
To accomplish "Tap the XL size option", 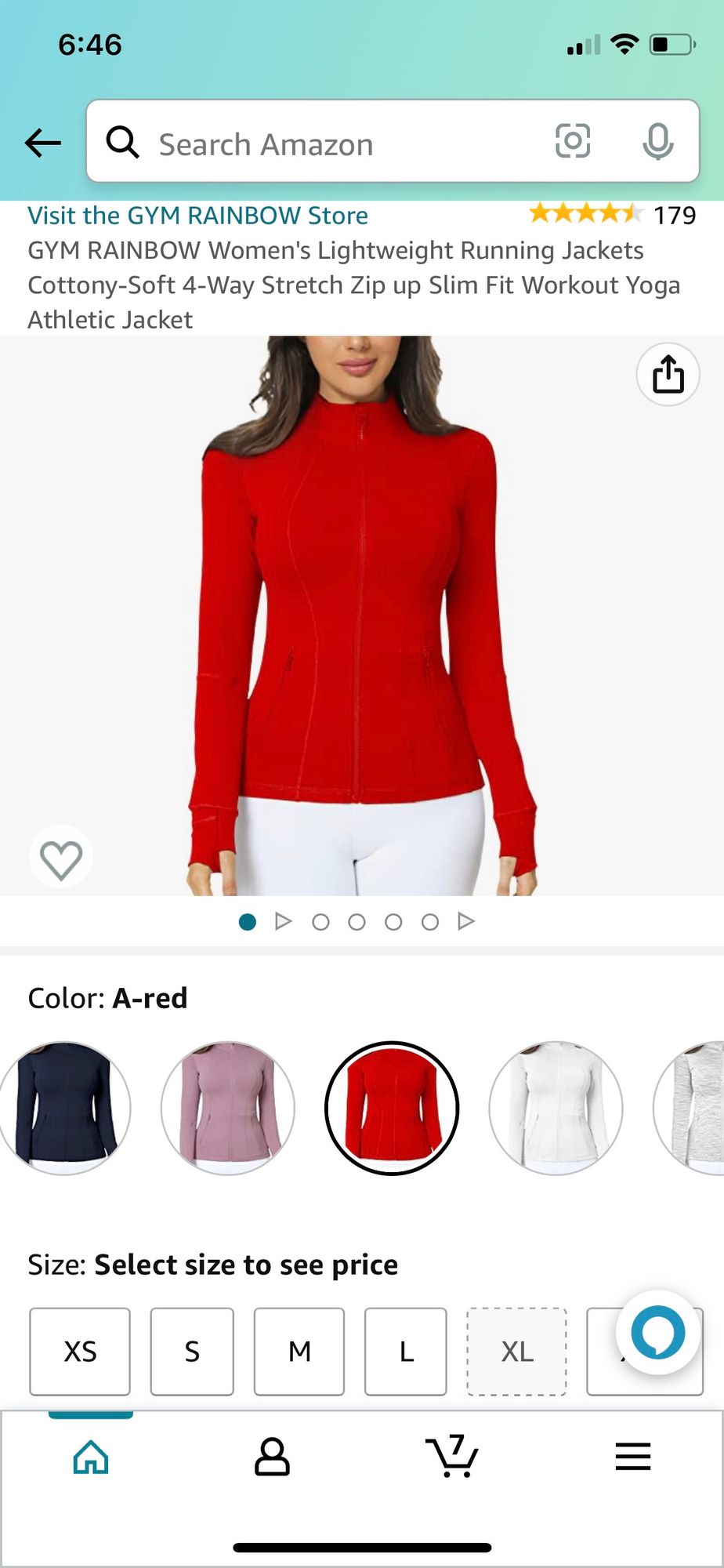I will pos(517,1351).
